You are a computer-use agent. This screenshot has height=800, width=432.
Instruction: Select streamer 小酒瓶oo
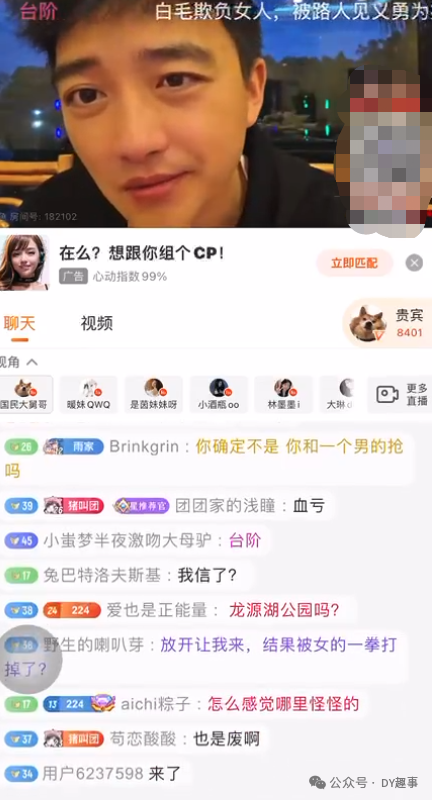pyautogui.click(x=219, y=394)
